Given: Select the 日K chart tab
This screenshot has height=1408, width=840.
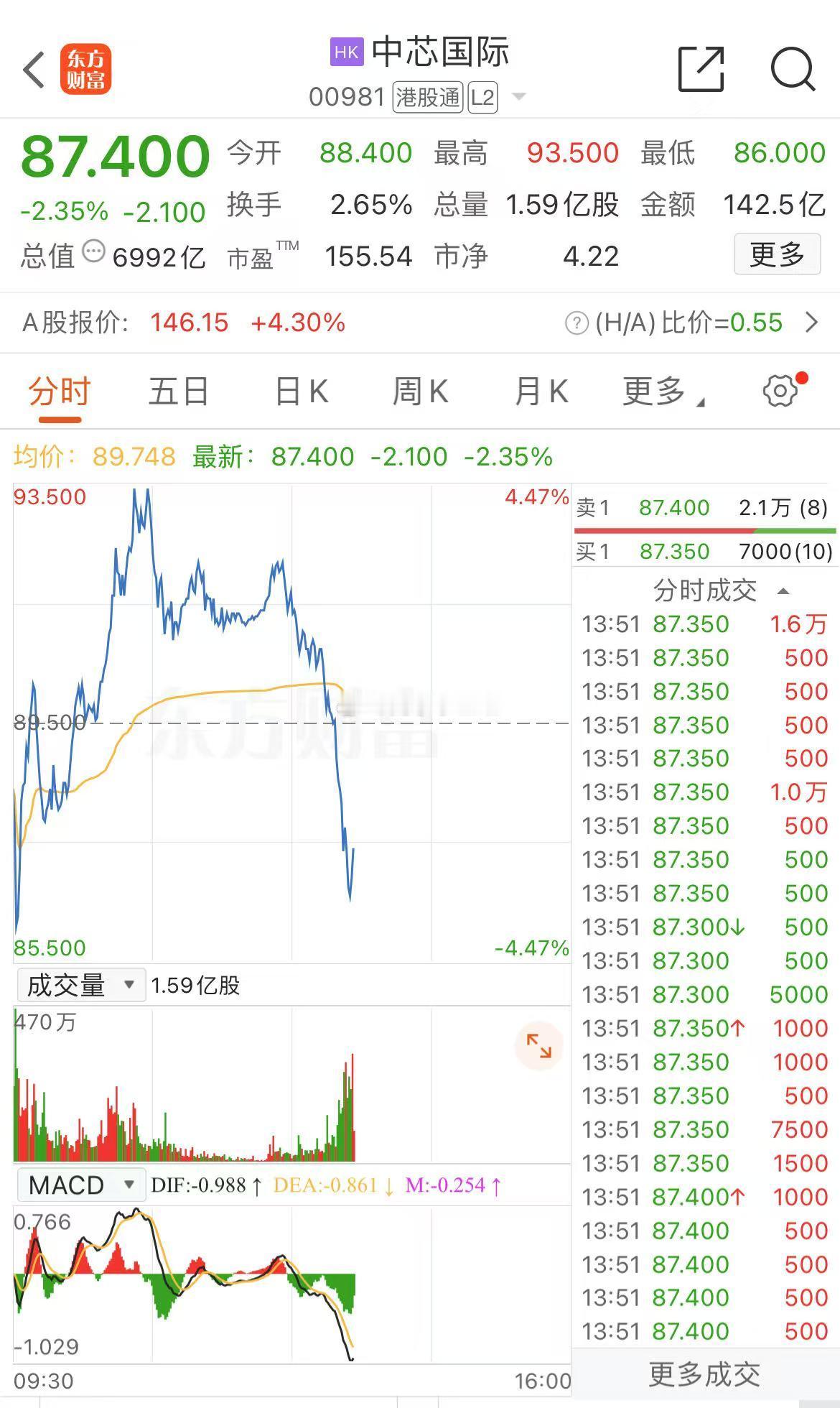Looking at the screenshot, I should click(302, 392).
